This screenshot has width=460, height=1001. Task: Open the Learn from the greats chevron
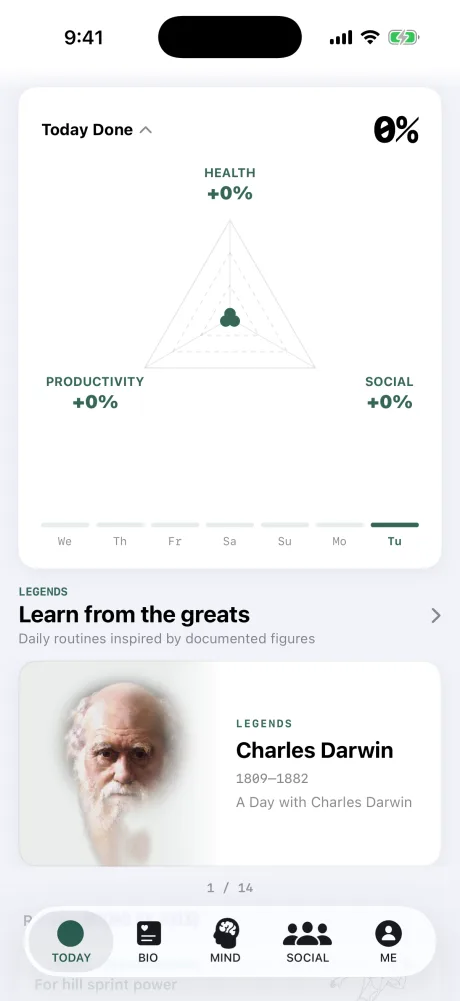point(436,615)
